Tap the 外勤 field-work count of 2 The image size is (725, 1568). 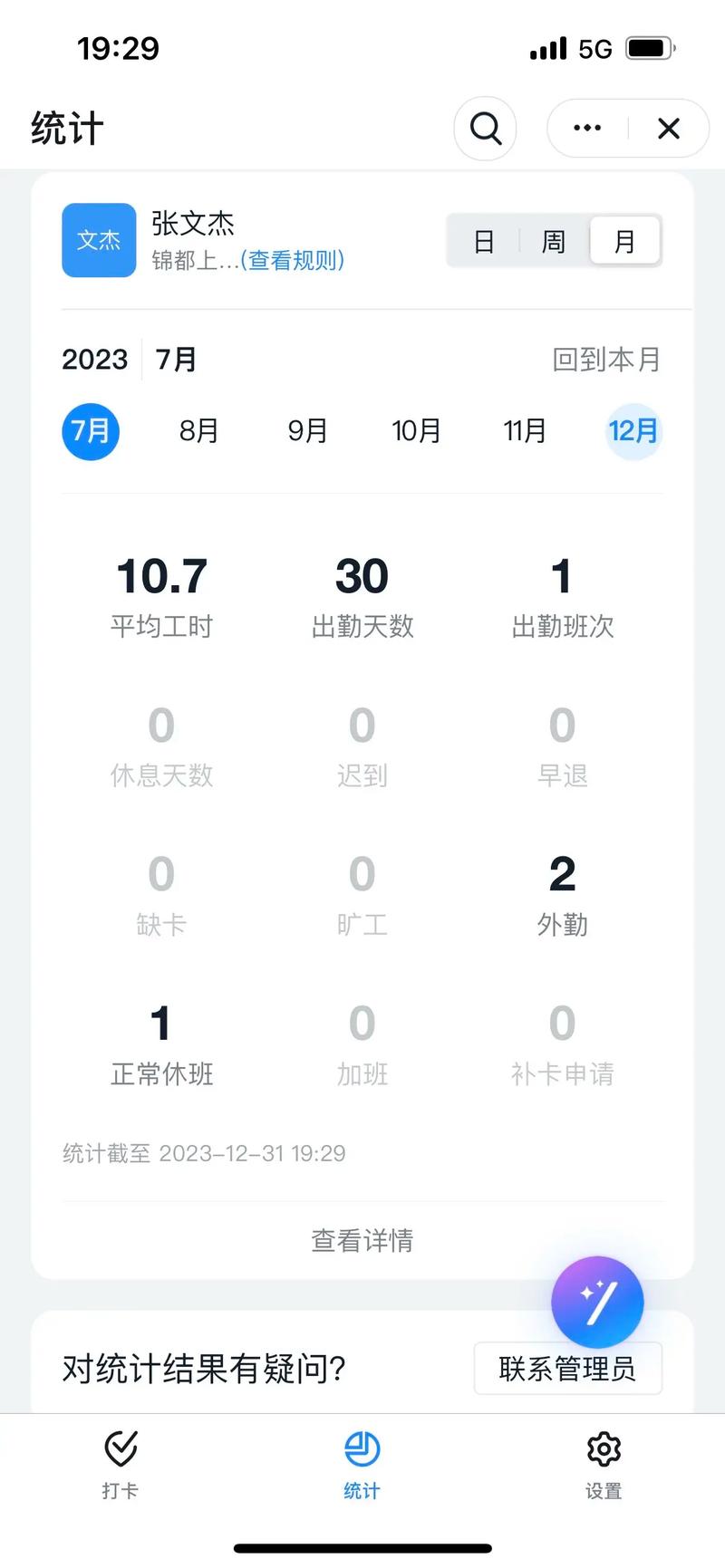click(x=562, y=892)
